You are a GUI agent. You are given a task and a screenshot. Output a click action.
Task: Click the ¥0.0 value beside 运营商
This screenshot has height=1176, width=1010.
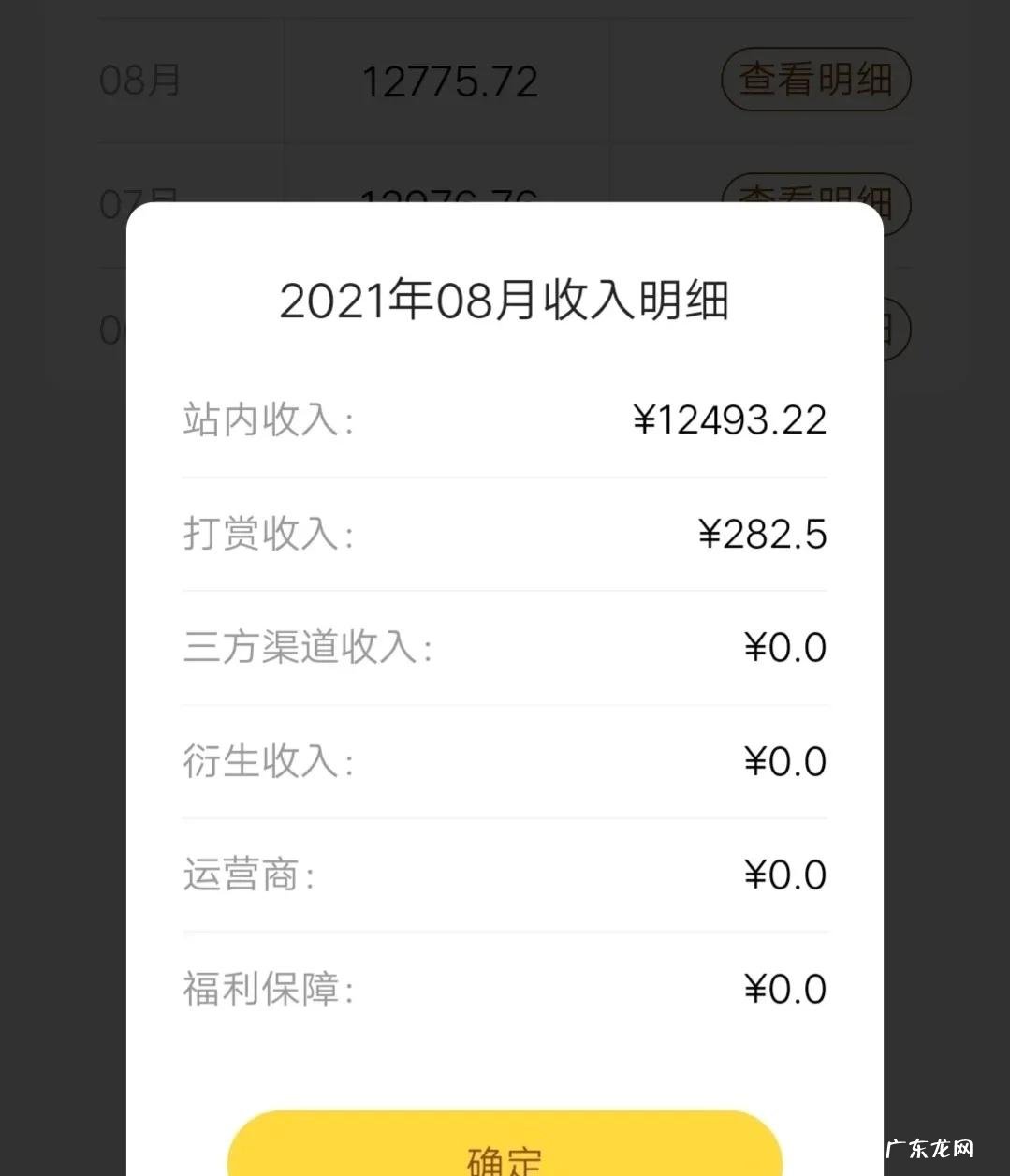click(784, 874)
